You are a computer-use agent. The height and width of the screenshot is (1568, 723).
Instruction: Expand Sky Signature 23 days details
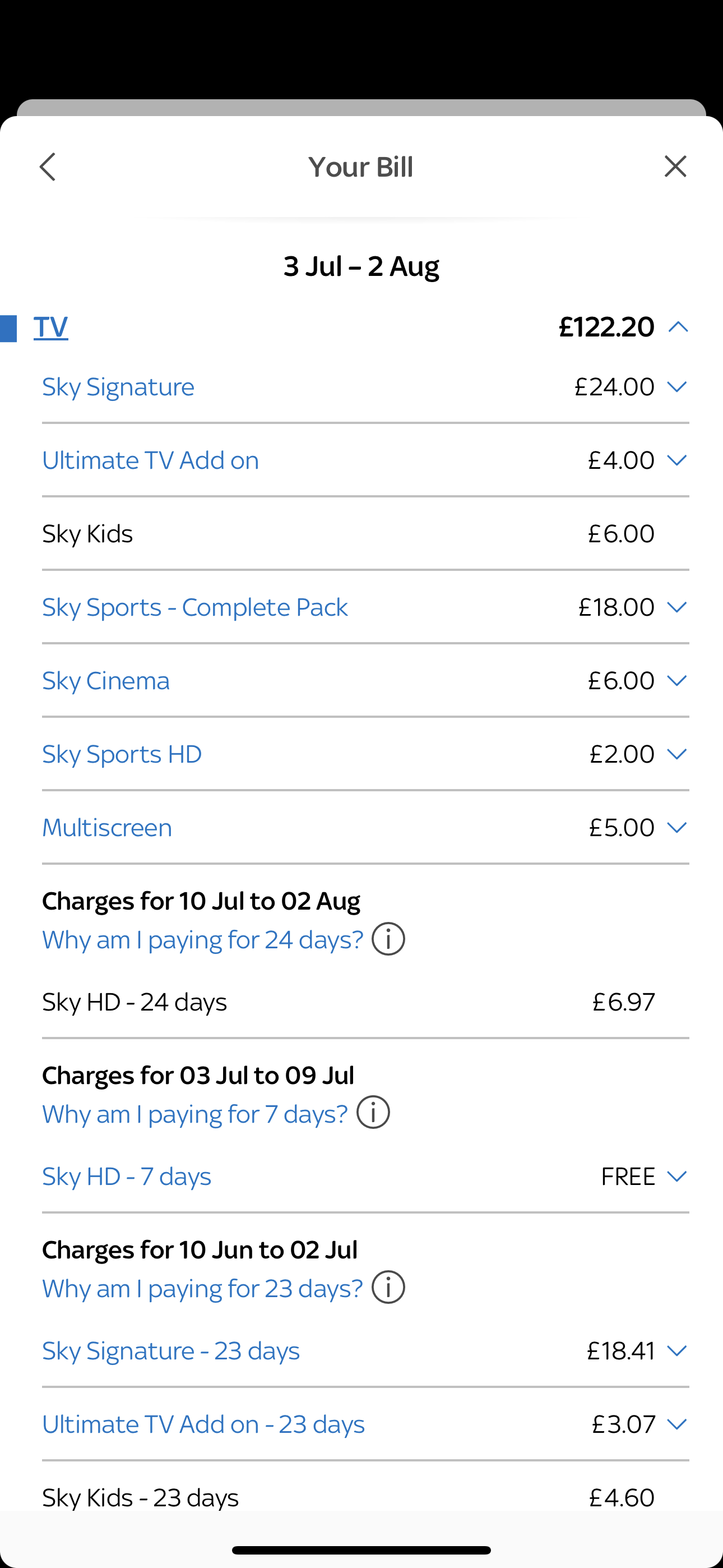678,1351
